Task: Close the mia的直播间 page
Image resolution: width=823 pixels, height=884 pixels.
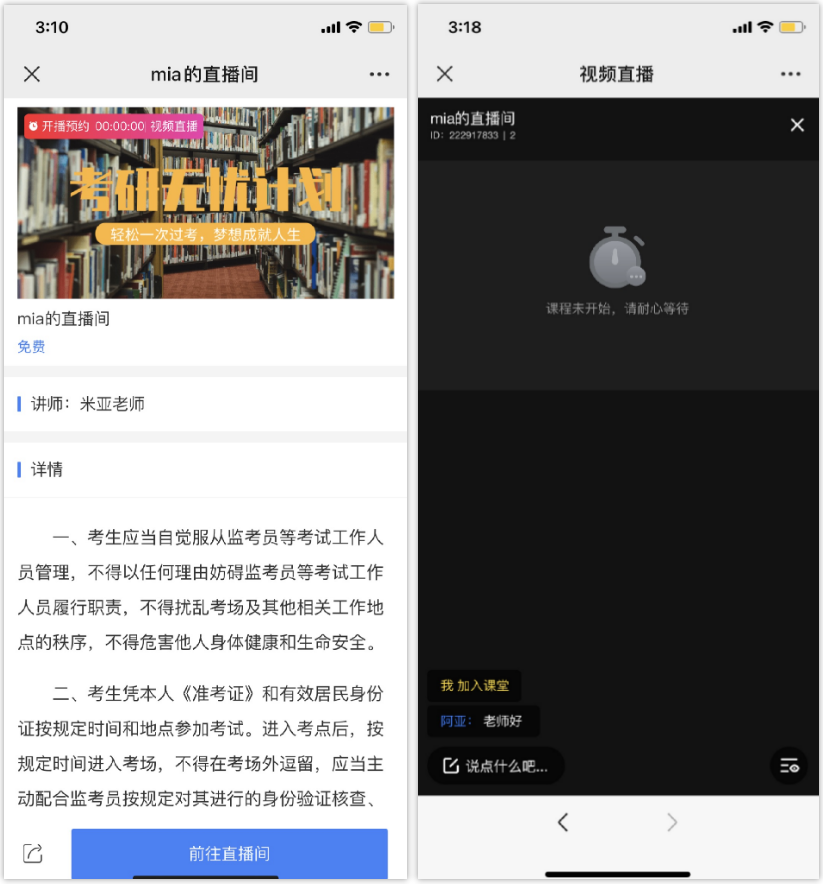Action: [x=32, y=74]
